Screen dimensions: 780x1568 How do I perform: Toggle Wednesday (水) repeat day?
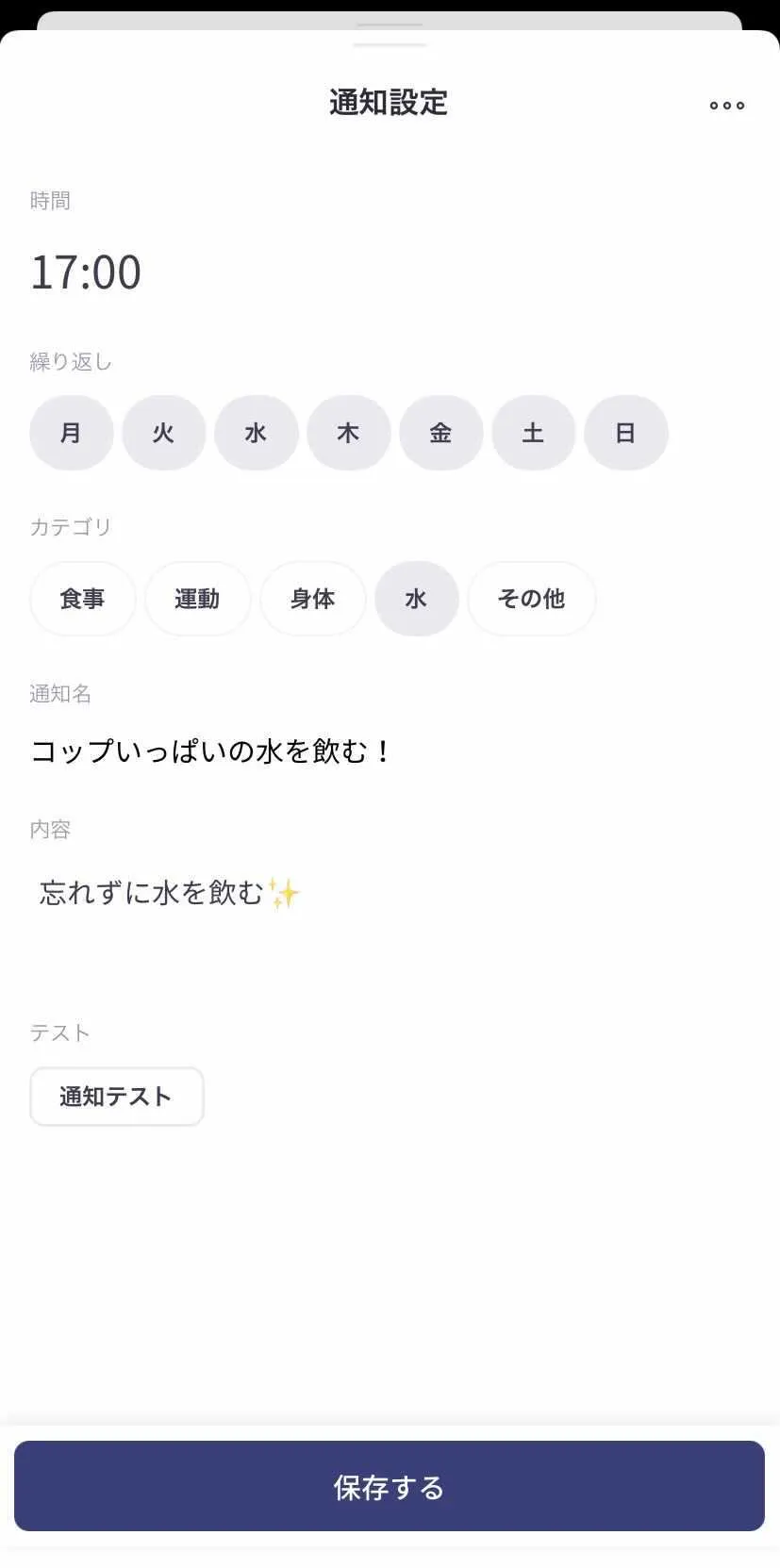257,433
